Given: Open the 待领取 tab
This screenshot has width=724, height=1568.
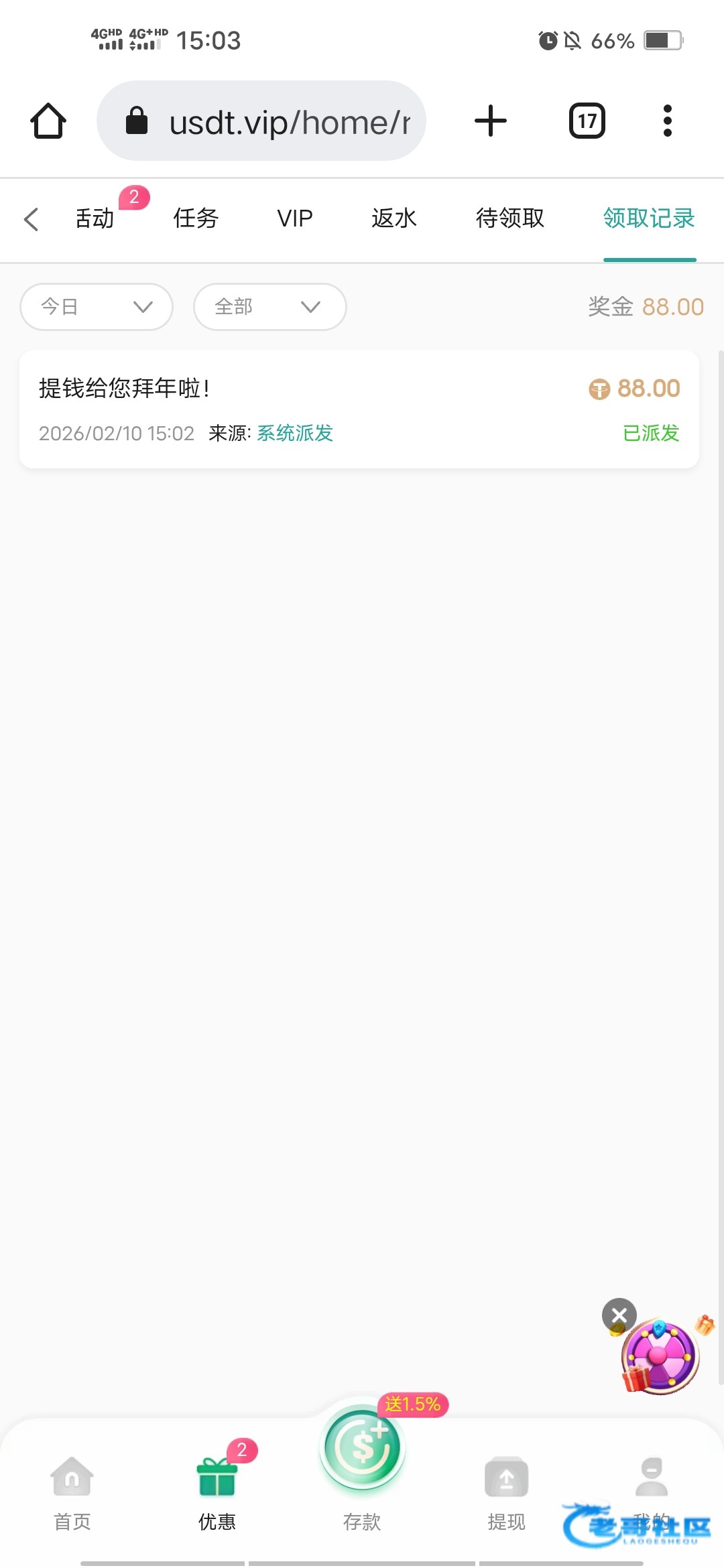Looking at the screenshot, I should point(509,218).
